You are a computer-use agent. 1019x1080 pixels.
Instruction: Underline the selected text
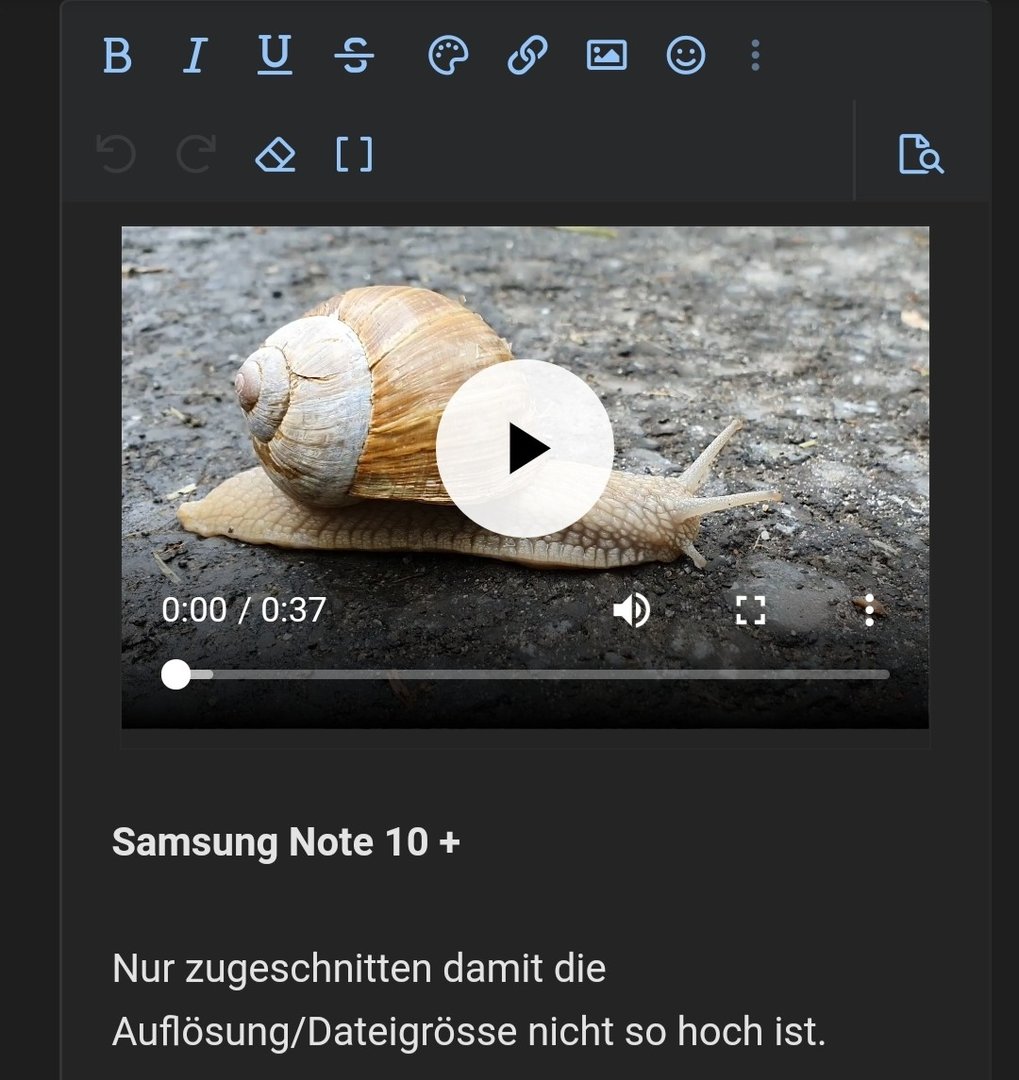pos(274,56)
